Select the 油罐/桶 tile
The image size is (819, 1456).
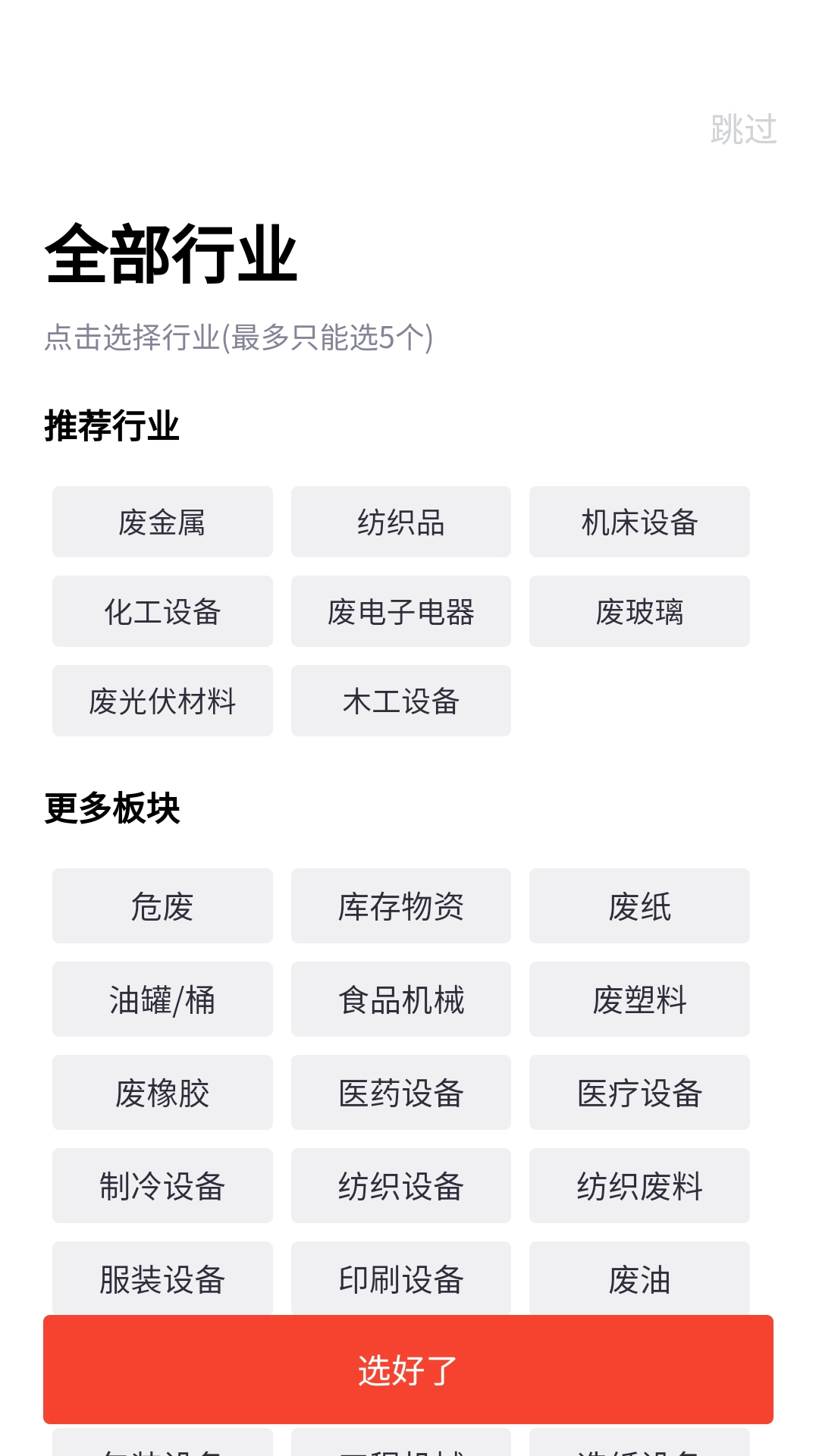pyautogui.click(x=162, y=999)
